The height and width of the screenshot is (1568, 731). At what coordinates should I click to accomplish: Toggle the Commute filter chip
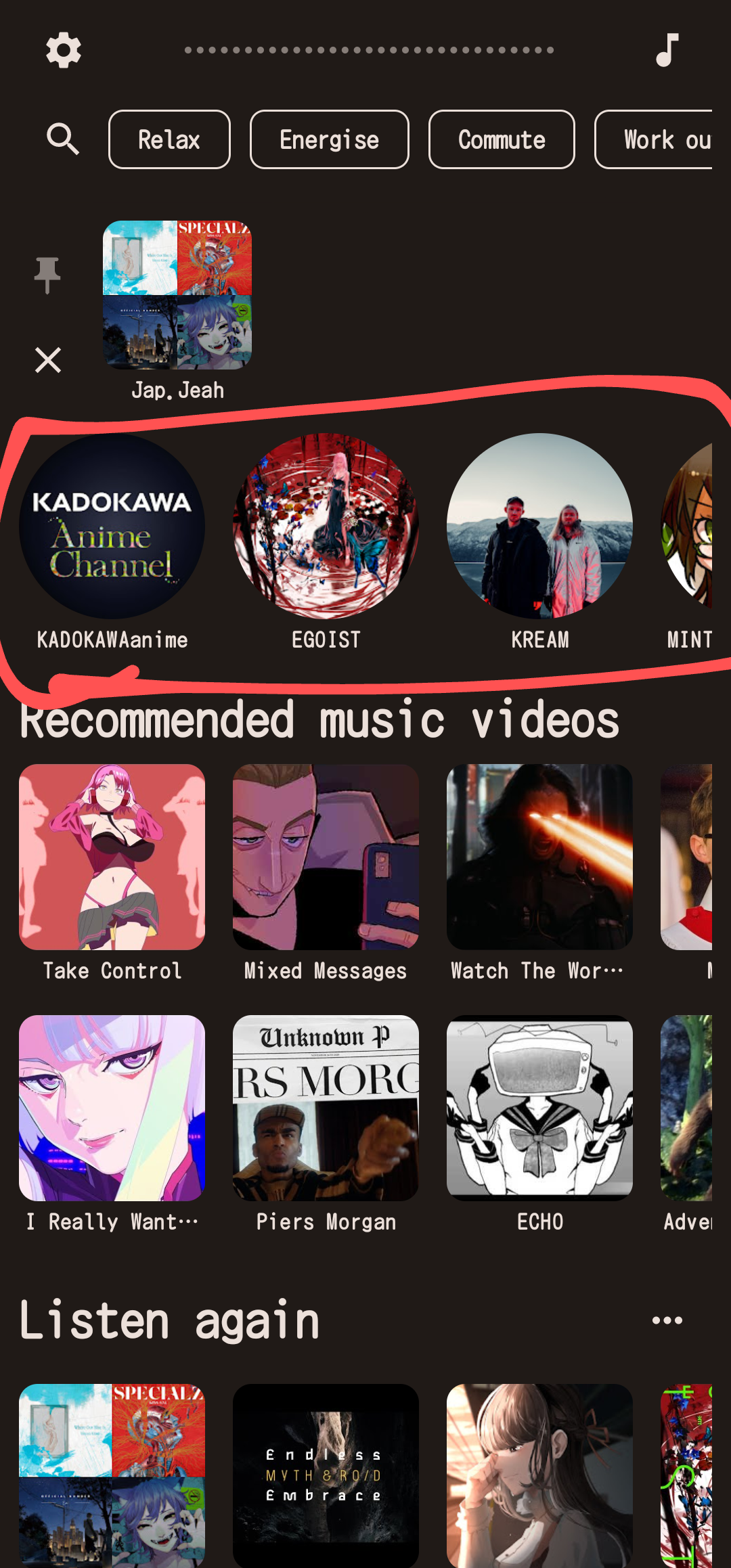point(501,139)
